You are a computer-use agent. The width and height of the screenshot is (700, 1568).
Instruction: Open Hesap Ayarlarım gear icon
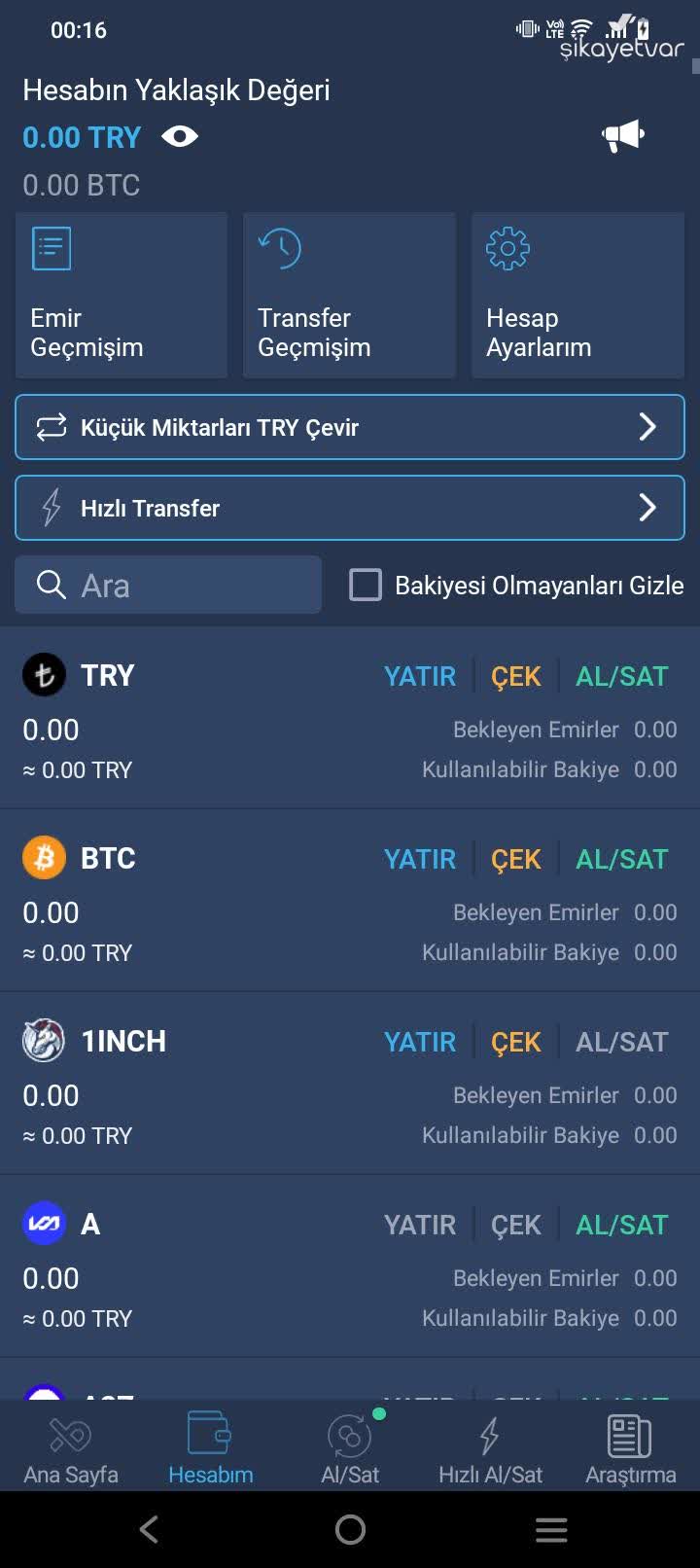pyautogui.click(x=506, y=249)
